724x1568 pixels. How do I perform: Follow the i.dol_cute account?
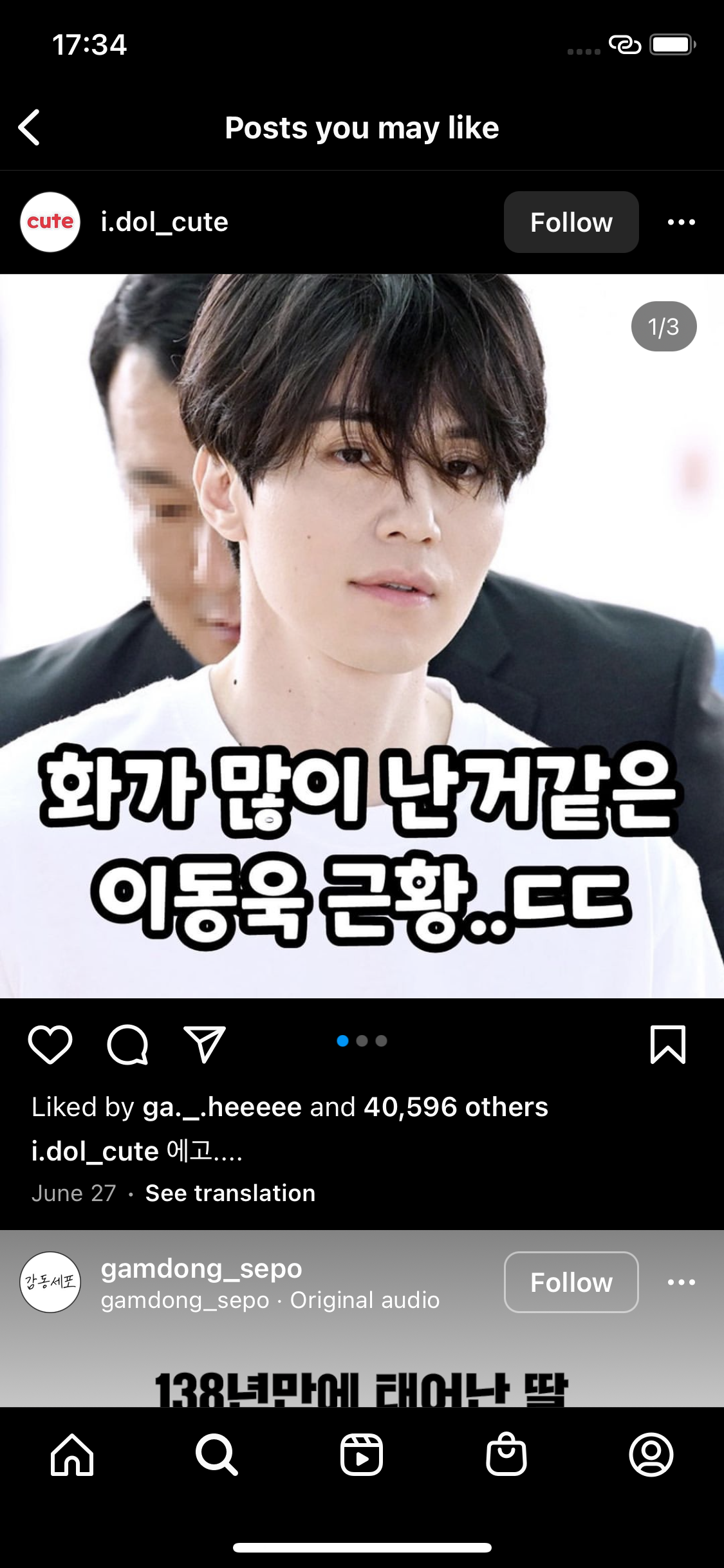tap(571, 222)
